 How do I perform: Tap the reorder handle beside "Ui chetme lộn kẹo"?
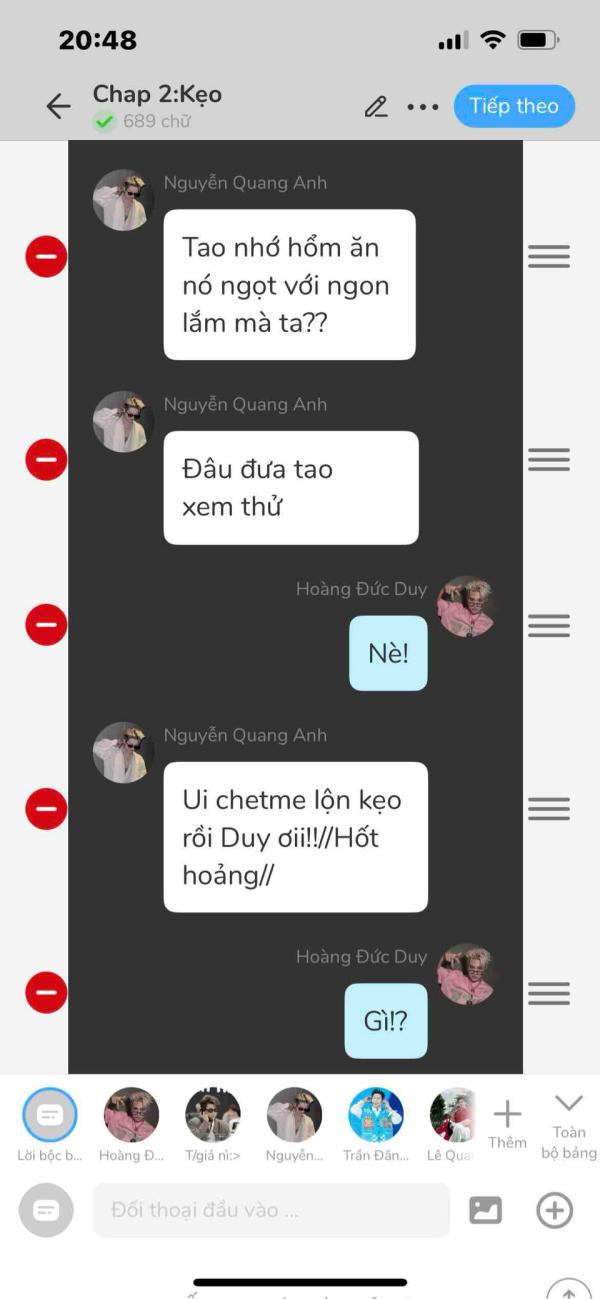(549, 809)
